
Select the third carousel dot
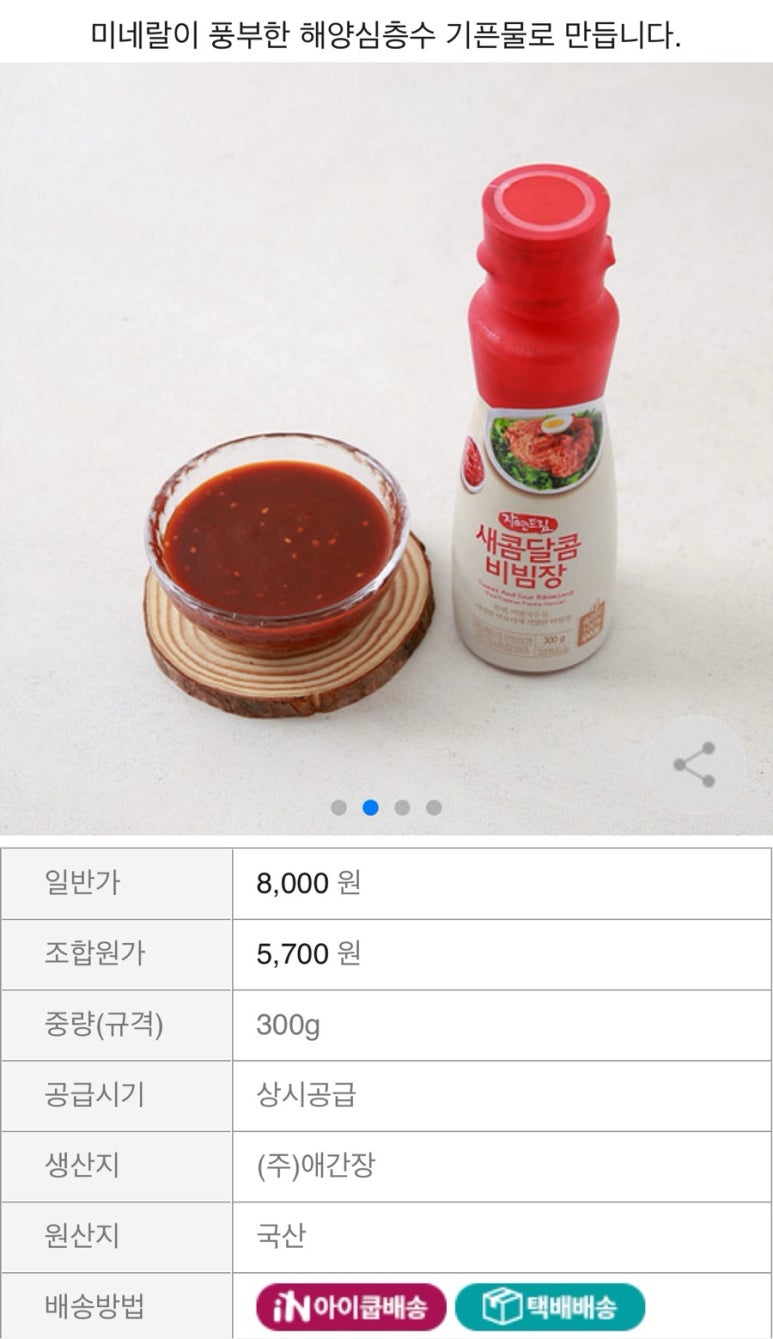[x=402, y=807]
